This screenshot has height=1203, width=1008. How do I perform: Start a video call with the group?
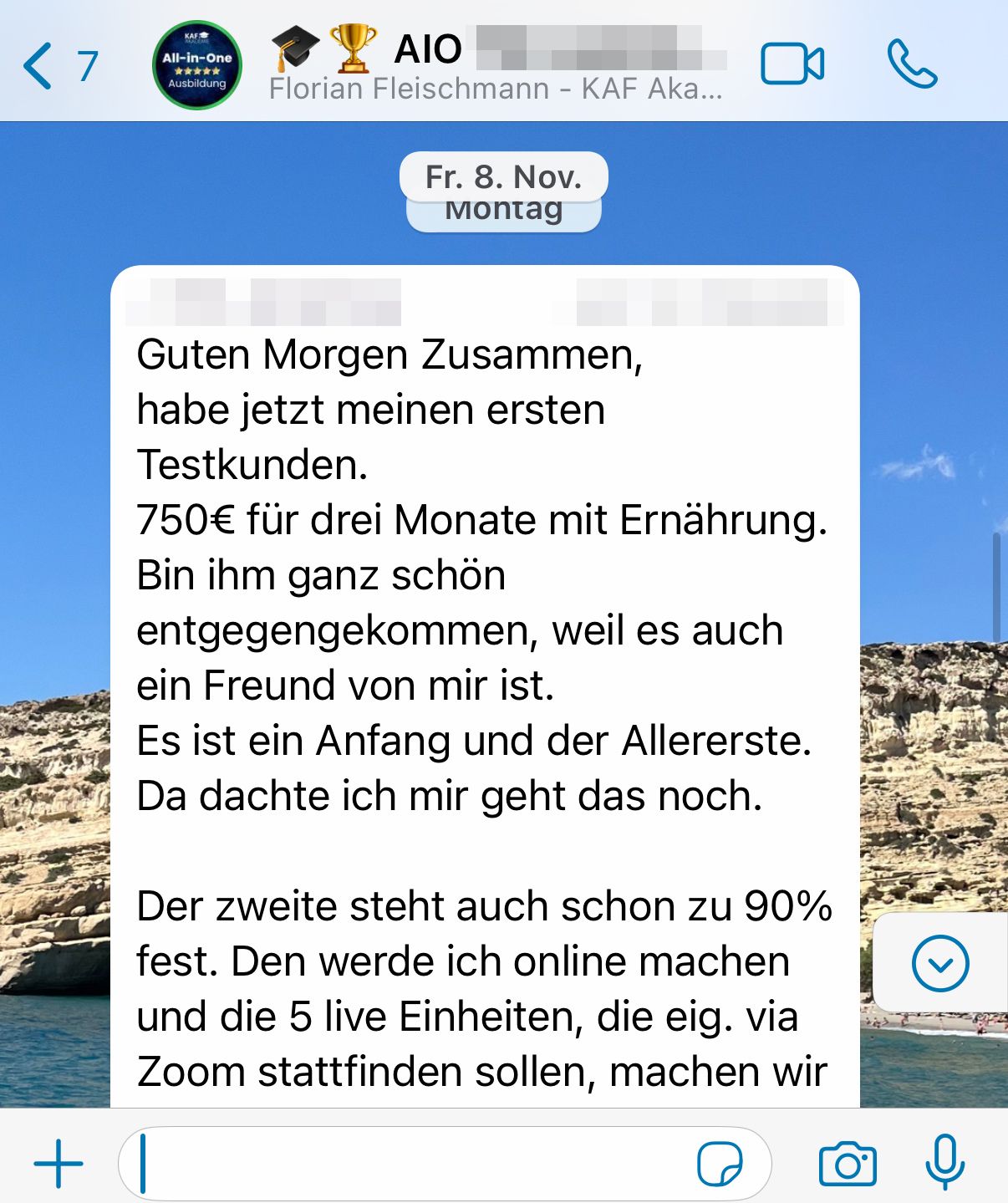(x=792, y=65)
